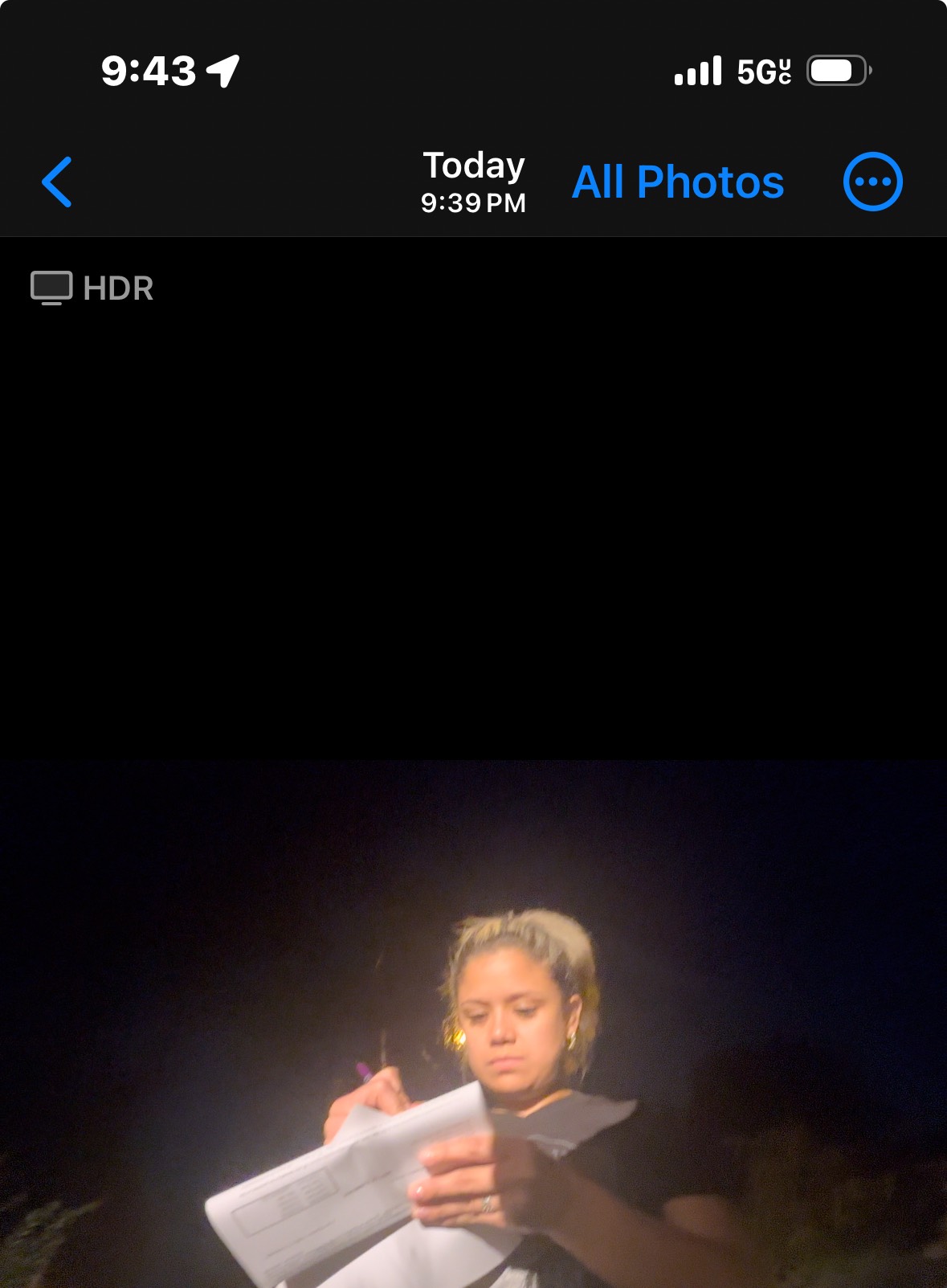Screen dimensions: 947x1288
Task: Open the All Photos view
Action: (x=677, y=182)
